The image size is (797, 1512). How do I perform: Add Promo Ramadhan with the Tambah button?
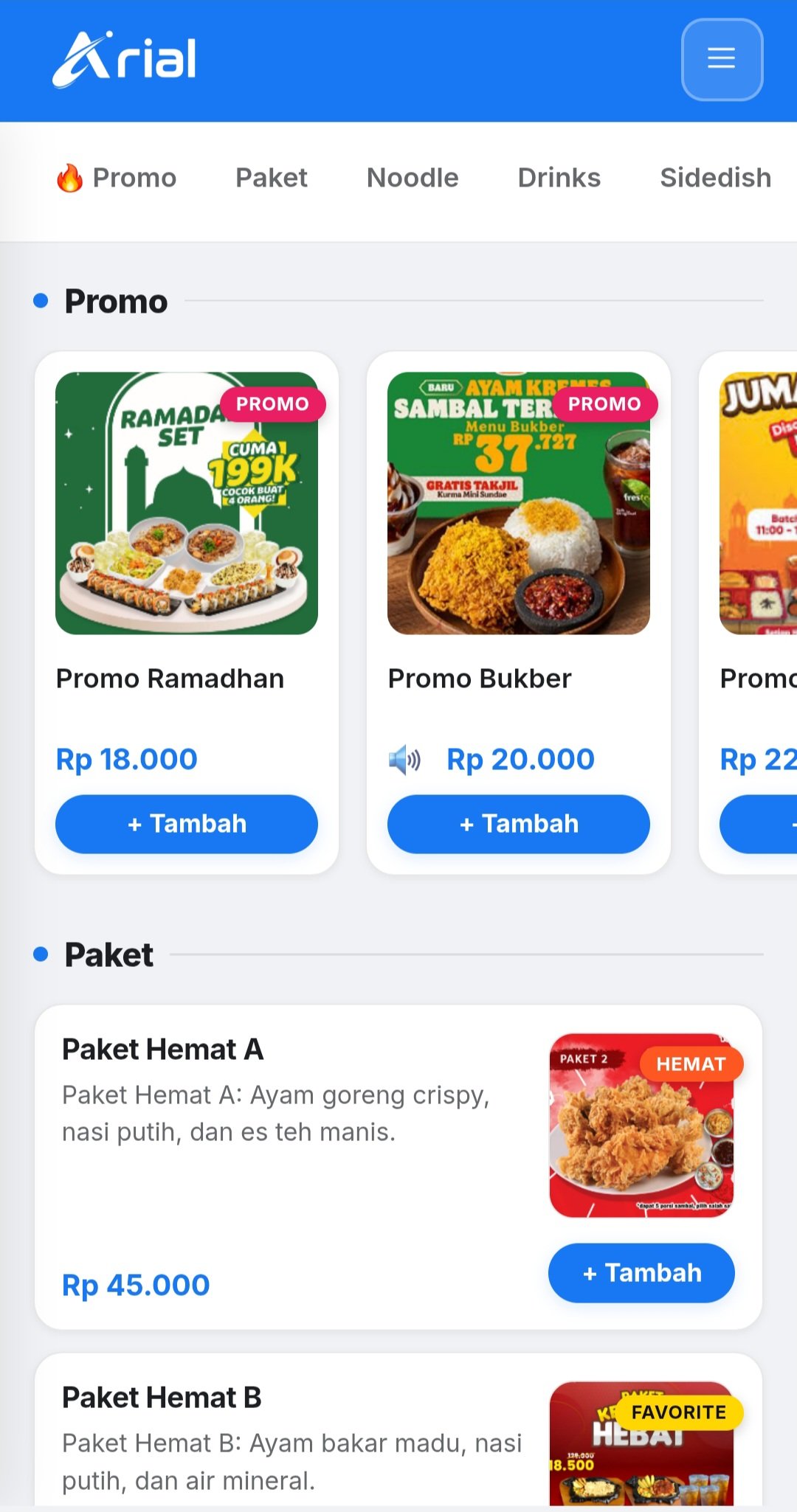click(185, 824)
